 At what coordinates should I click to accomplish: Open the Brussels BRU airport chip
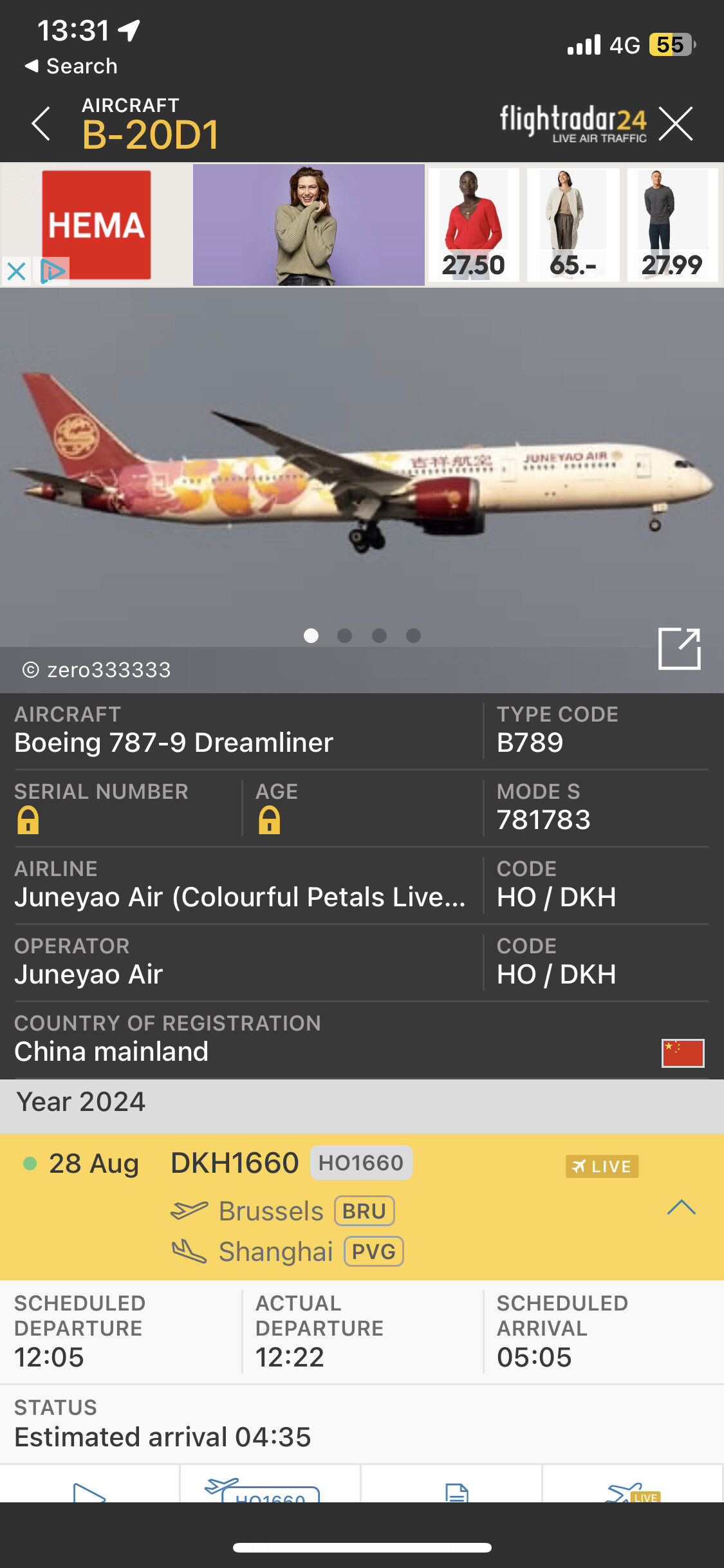[364, 1211]
